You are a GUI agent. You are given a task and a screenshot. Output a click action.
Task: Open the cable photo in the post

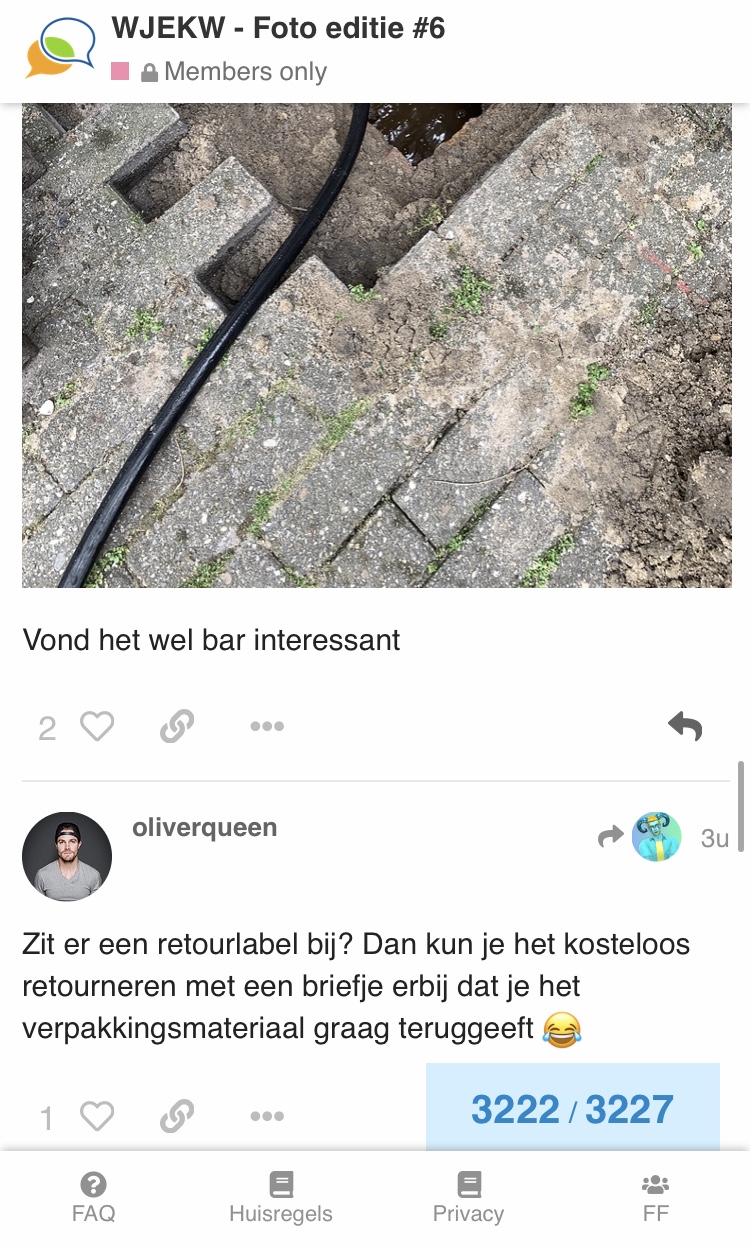[x=376, y=345]
